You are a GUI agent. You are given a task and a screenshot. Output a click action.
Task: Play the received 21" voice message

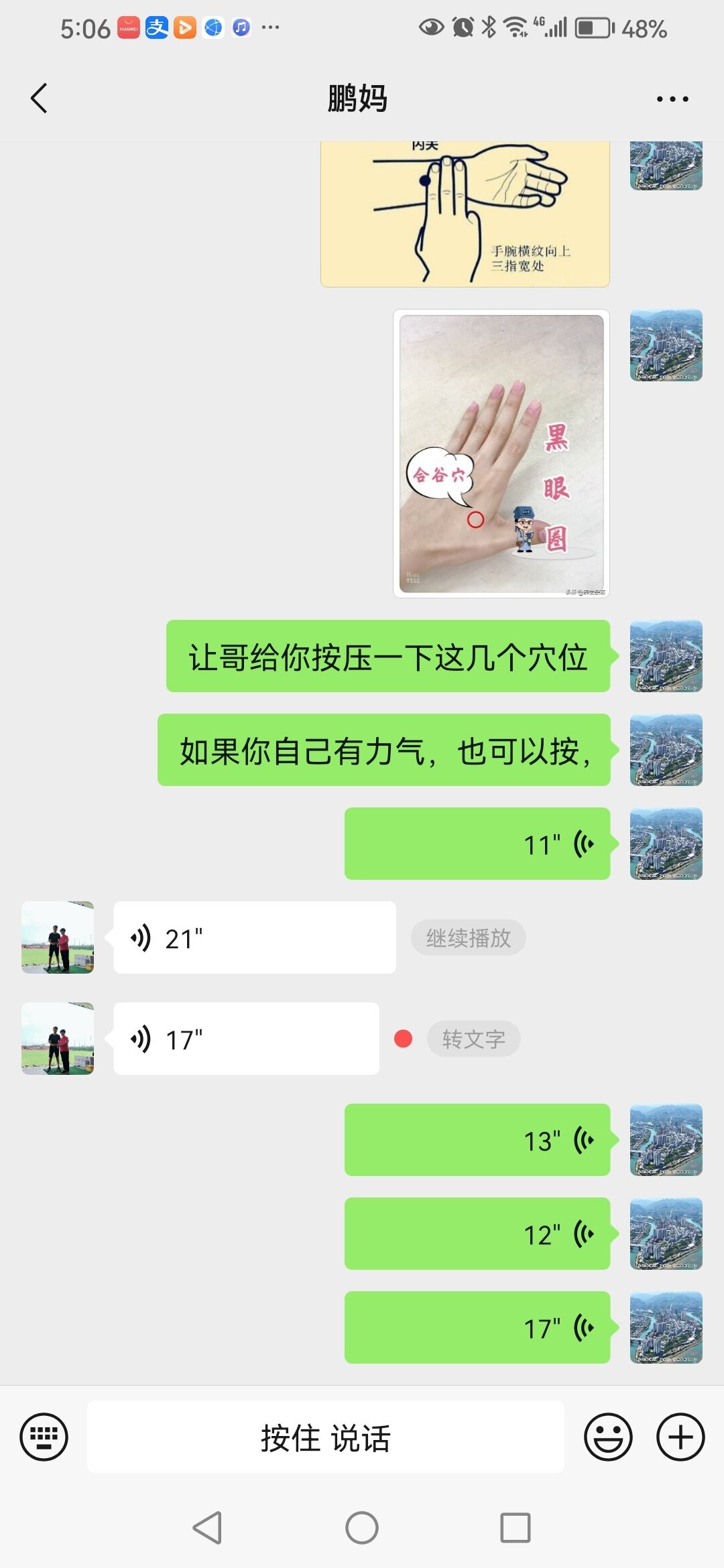coord(254,937)
